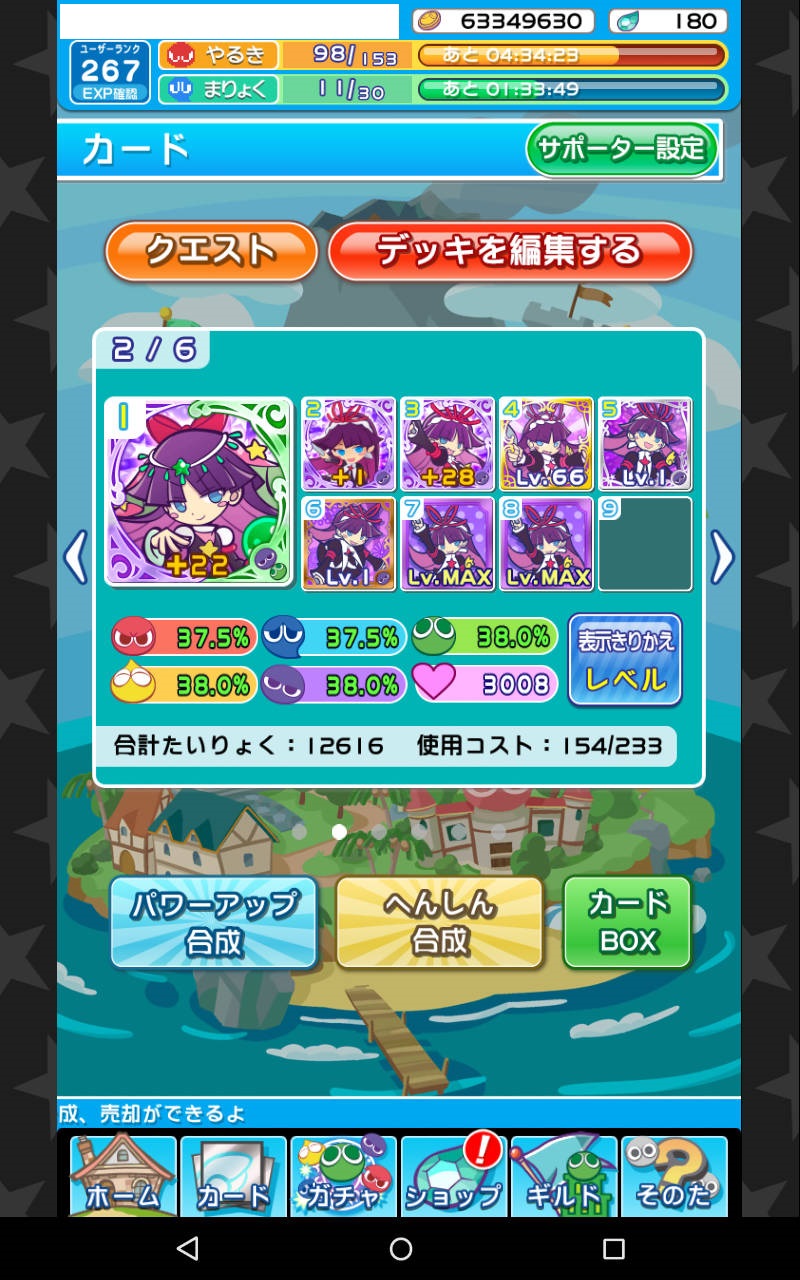Select デッキを編集する to edit deck
This screenshot has width=800, height=1280.
click(x=510, y=251)
